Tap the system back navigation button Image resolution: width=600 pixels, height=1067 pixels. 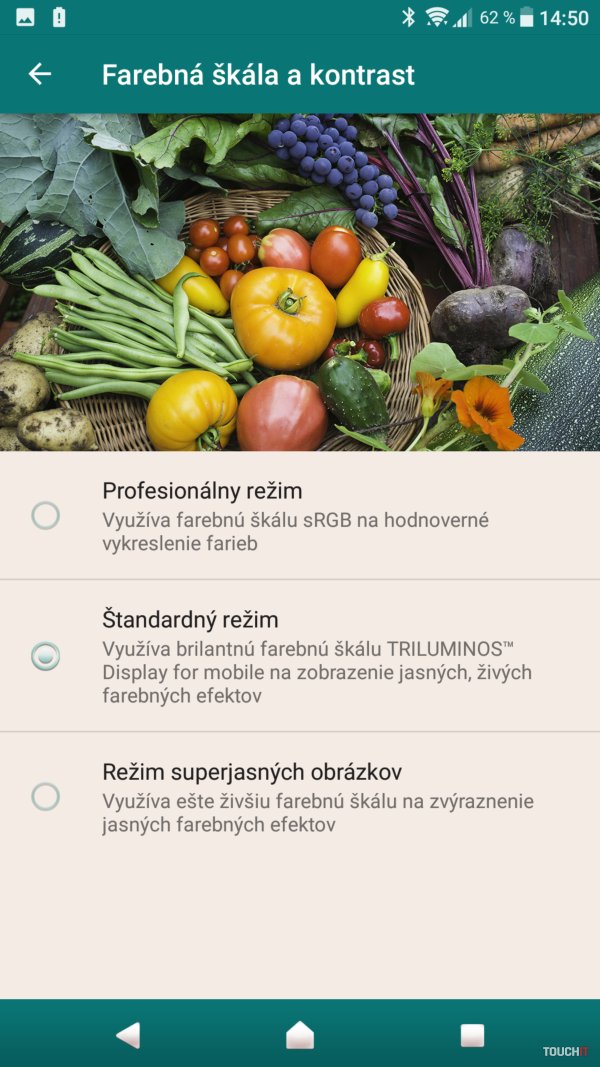128,1035
